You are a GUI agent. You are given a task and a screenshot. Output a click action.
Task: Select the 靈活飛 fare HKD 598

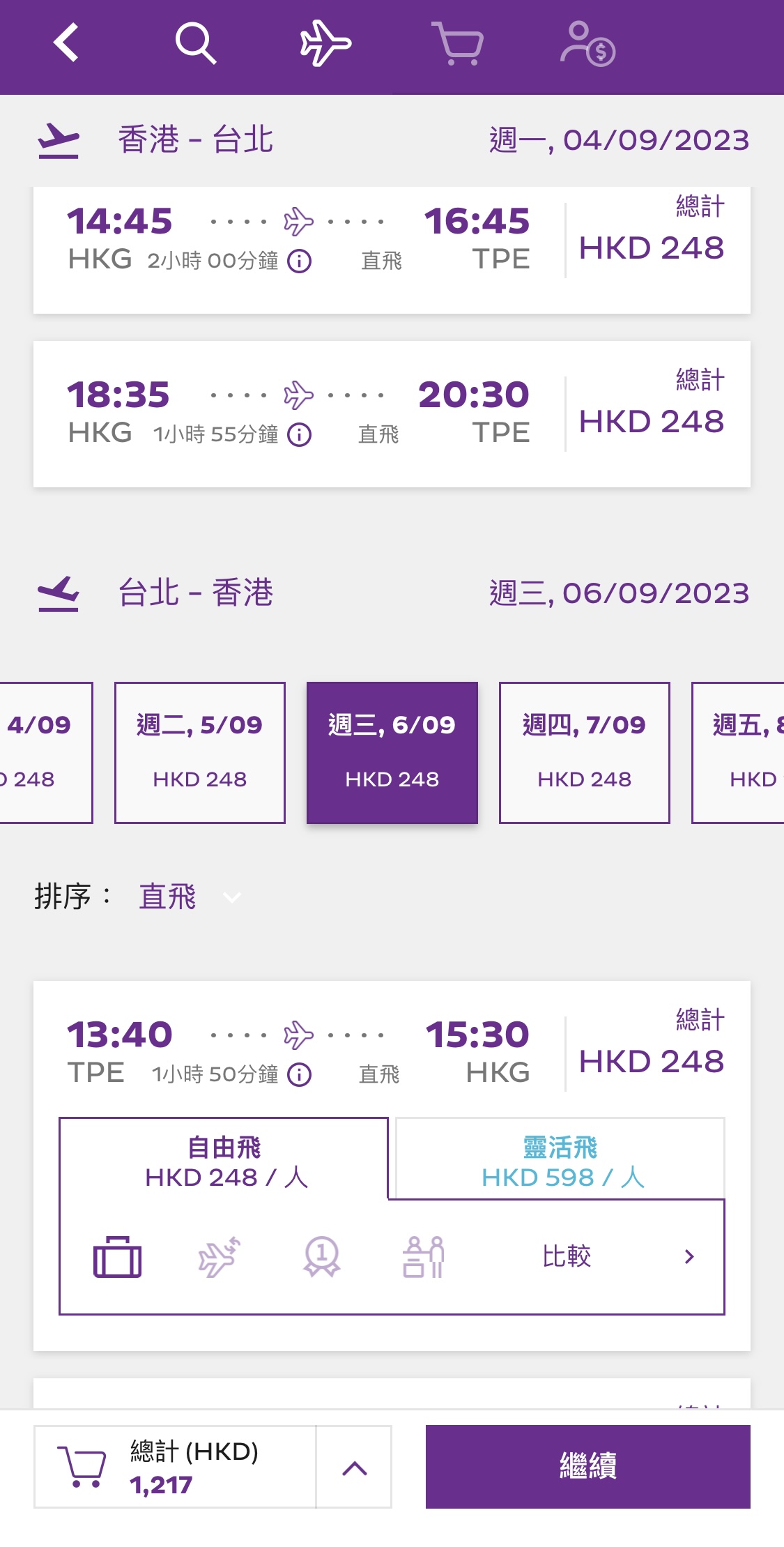560,1161
